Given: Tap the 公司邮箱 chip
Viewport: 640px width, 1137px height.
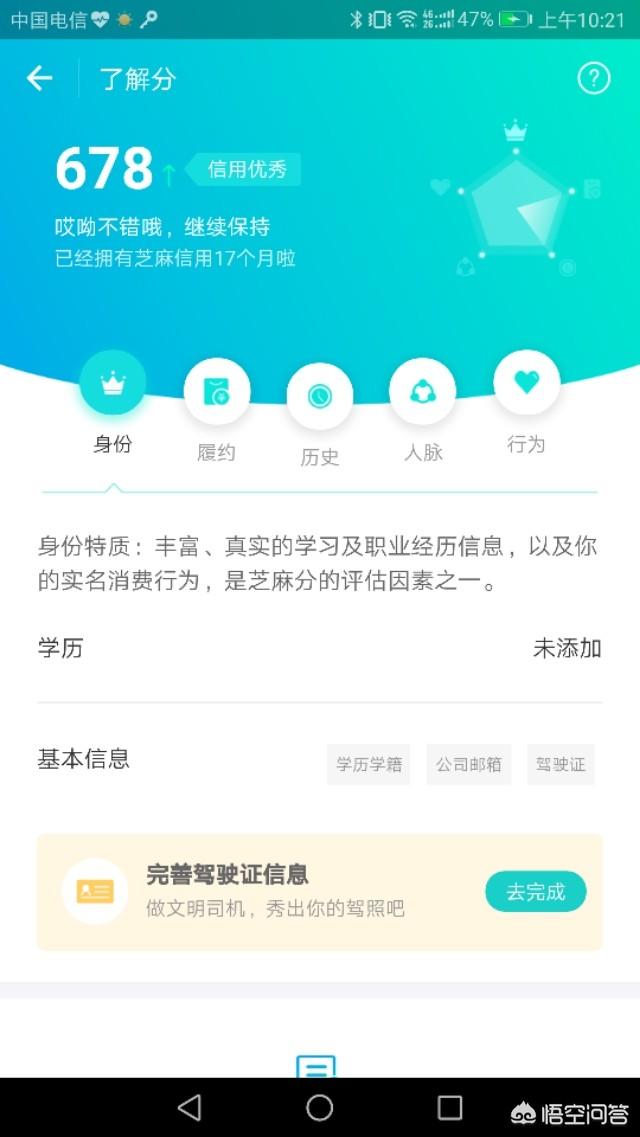Looking at the screenshot, I should (468, 764).
